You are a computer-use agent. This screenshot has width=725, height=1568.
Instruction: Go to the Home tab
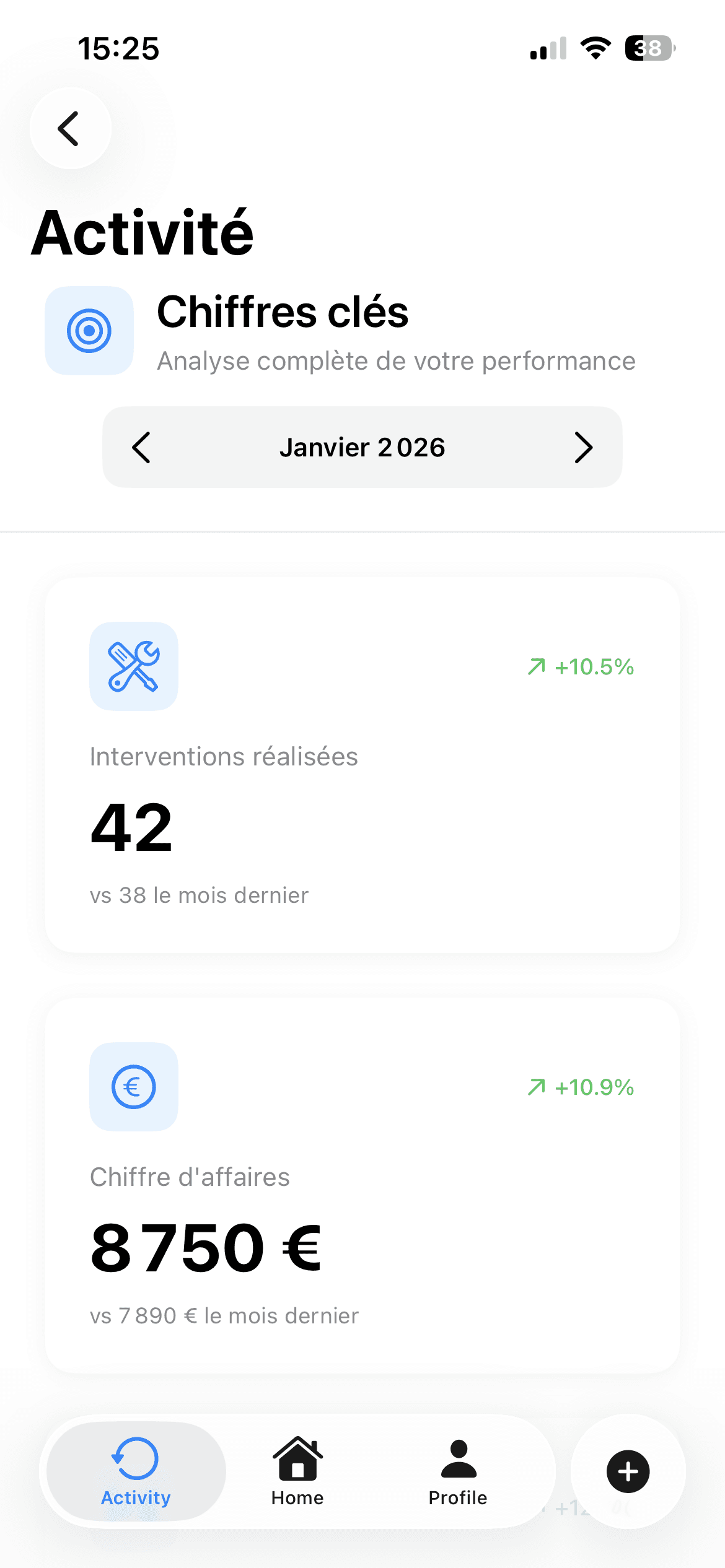pyautogui.click(x=297, y=1471)
